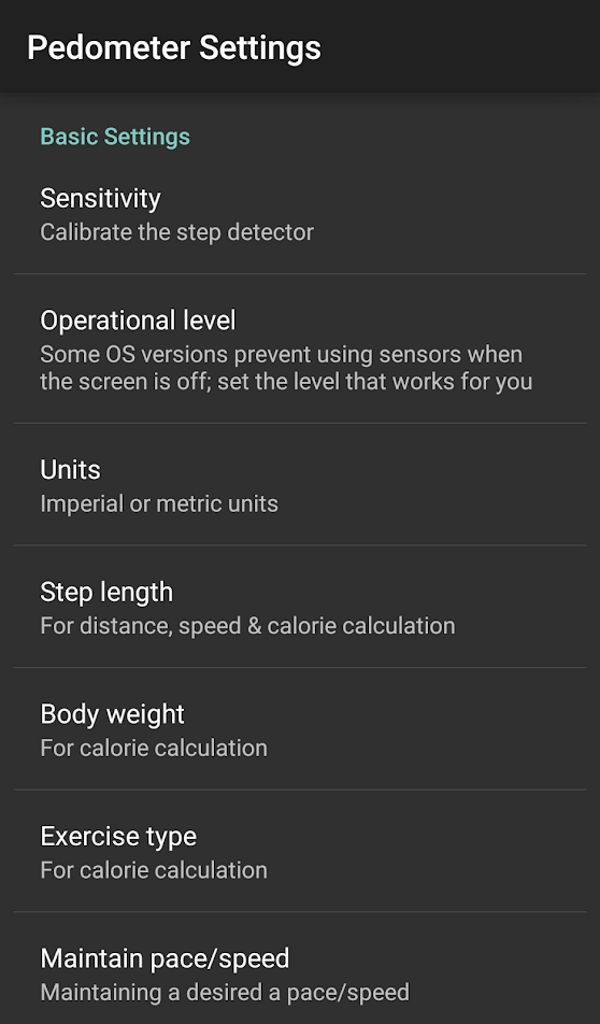This screenshot has height=1024, width=600.
Task: Open the Operational level setting
Action: 300,349
